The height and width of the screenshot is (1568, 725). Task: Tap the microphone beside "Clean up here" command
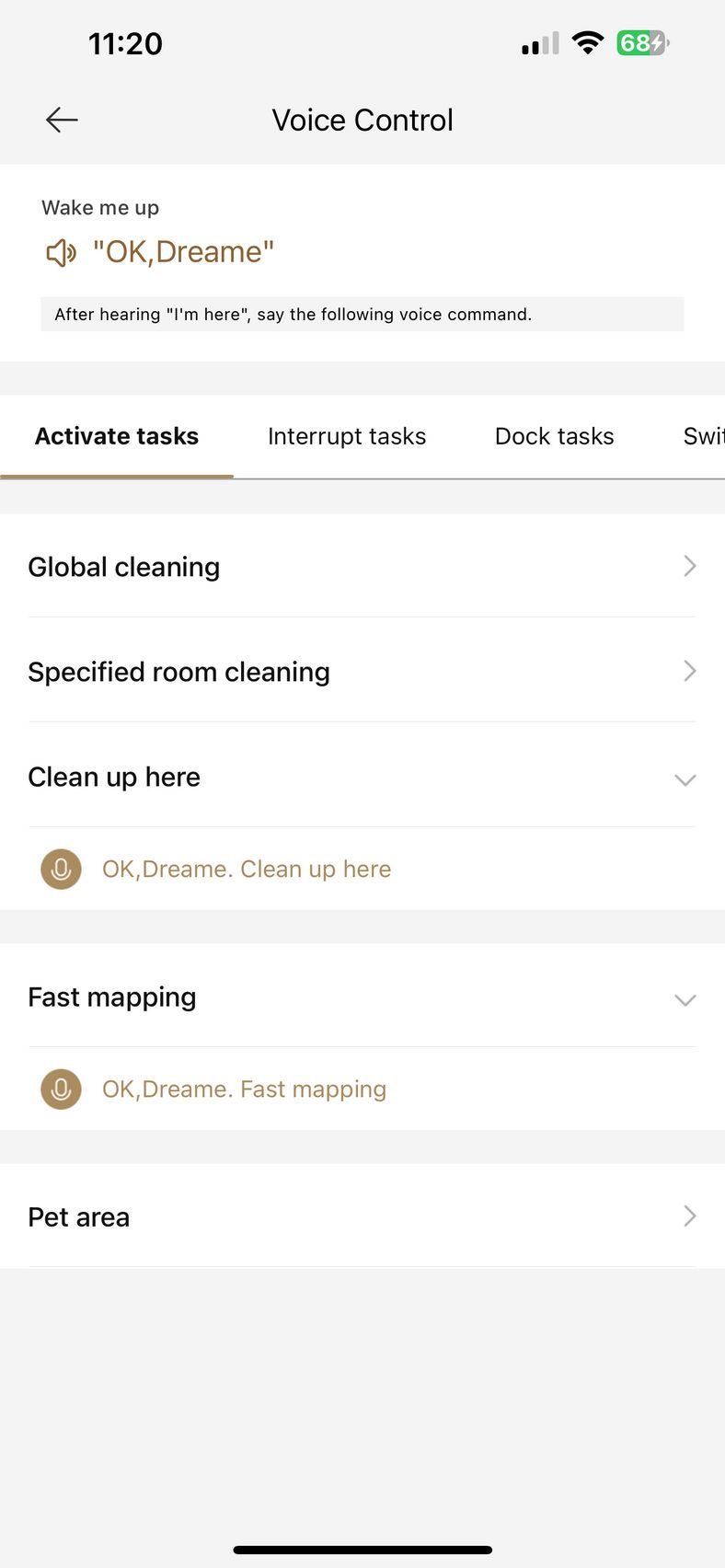(61, 869)
